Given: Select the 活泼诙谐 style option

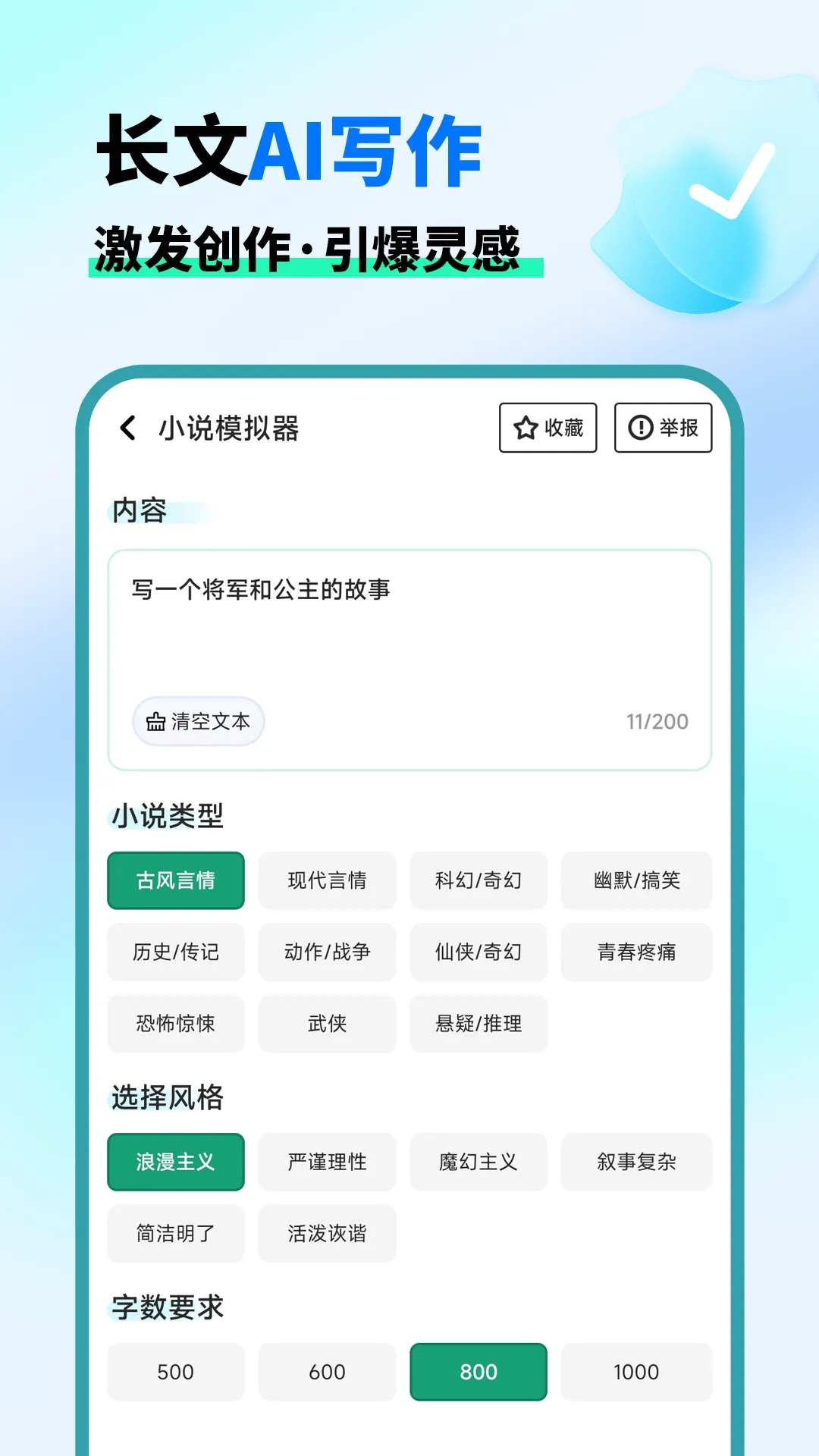Looking at the screenshot, I should point(327,1234).
